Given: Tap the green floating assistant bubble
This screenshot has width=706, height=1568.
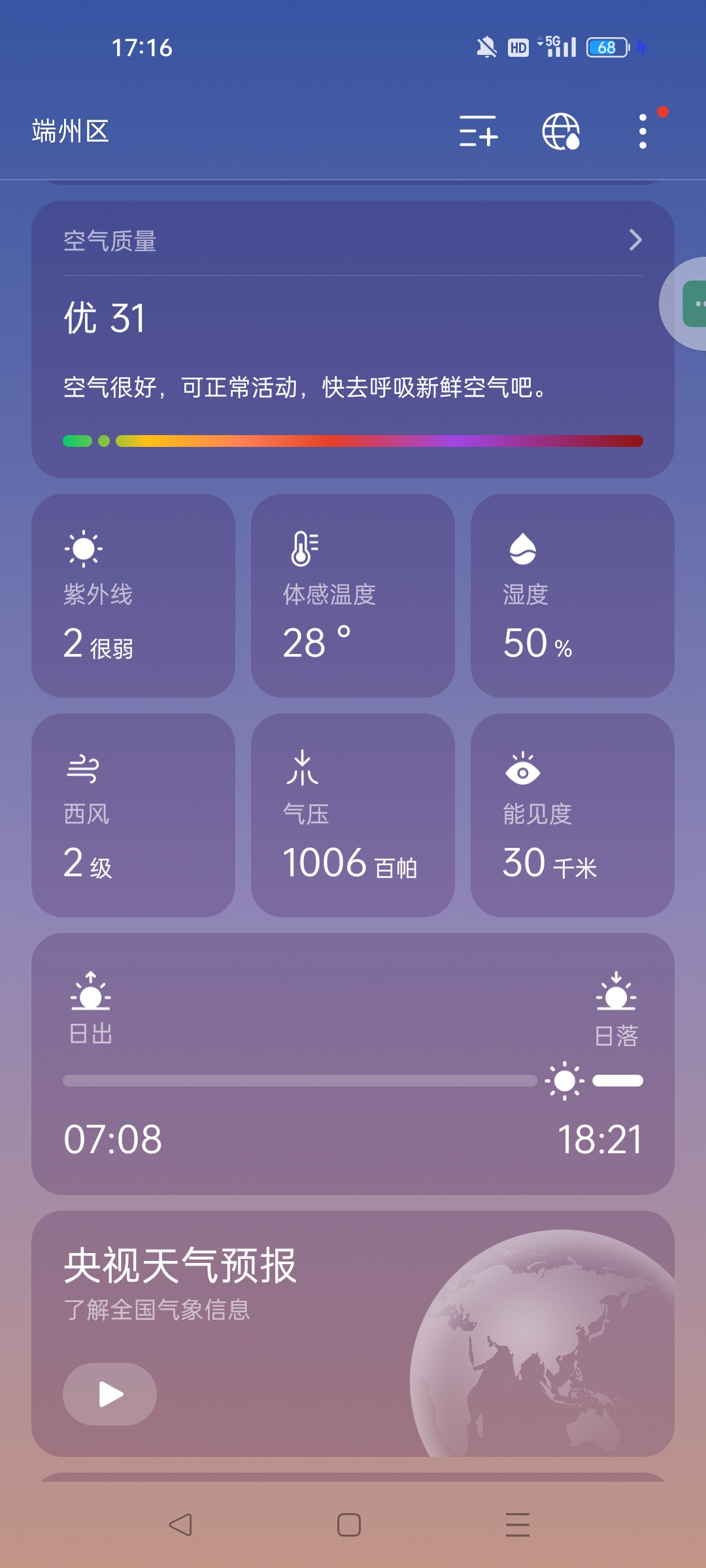Looking at the screenshot, I should (693, 304).
